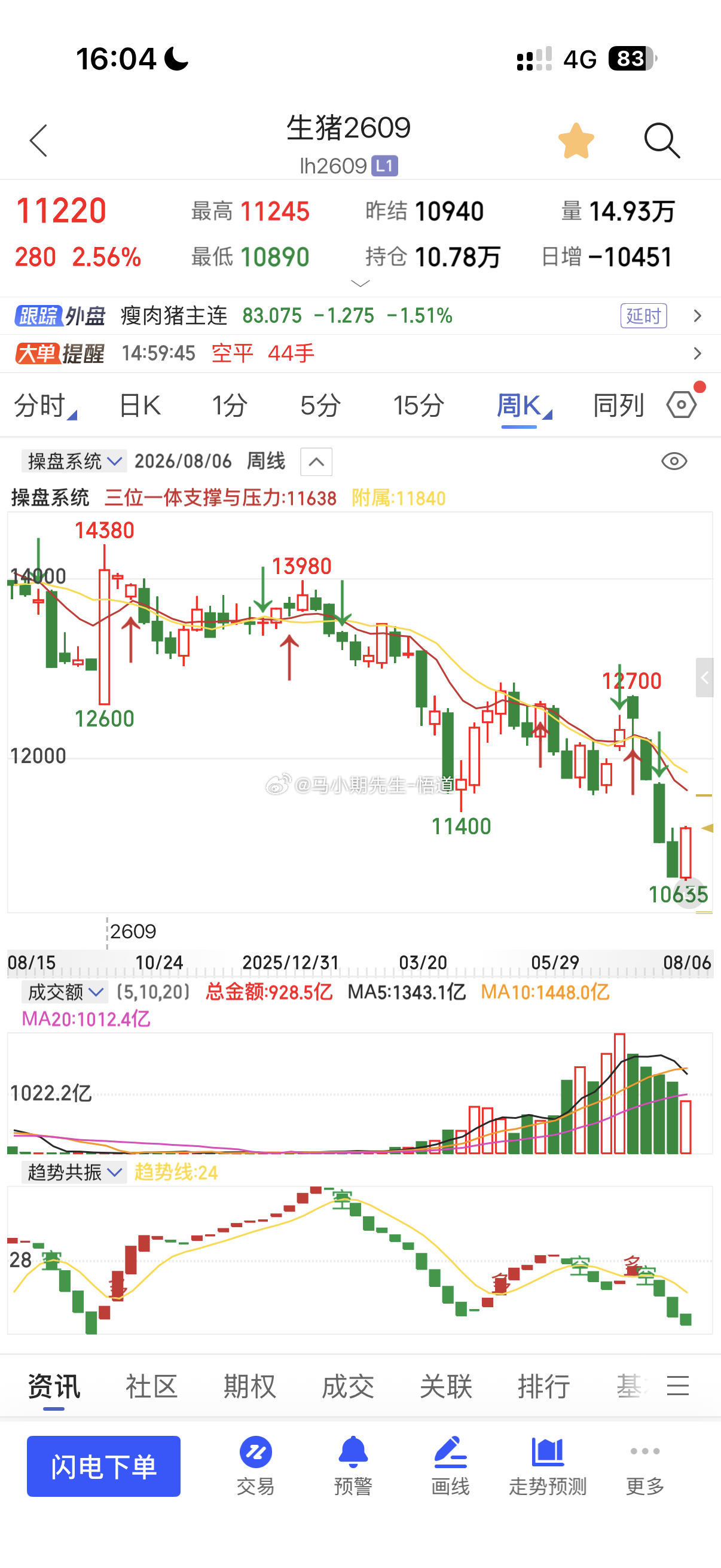This screenshot has height=1568, width=721.
Task: Open the 成交额 indicator dropdown
Action: (x=65, y=992)
